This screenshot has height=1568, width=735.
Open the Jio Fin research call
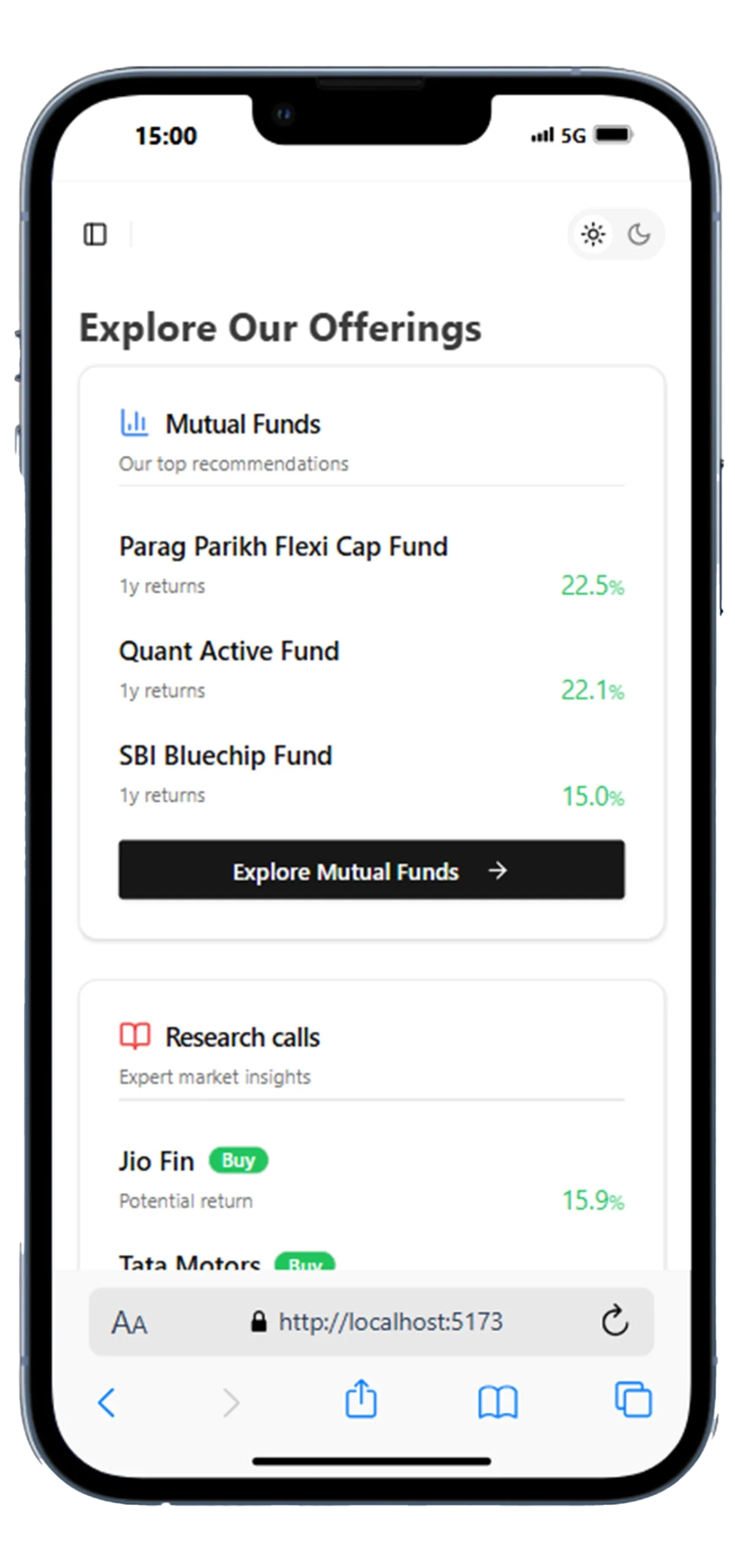tap(157, 1161)
